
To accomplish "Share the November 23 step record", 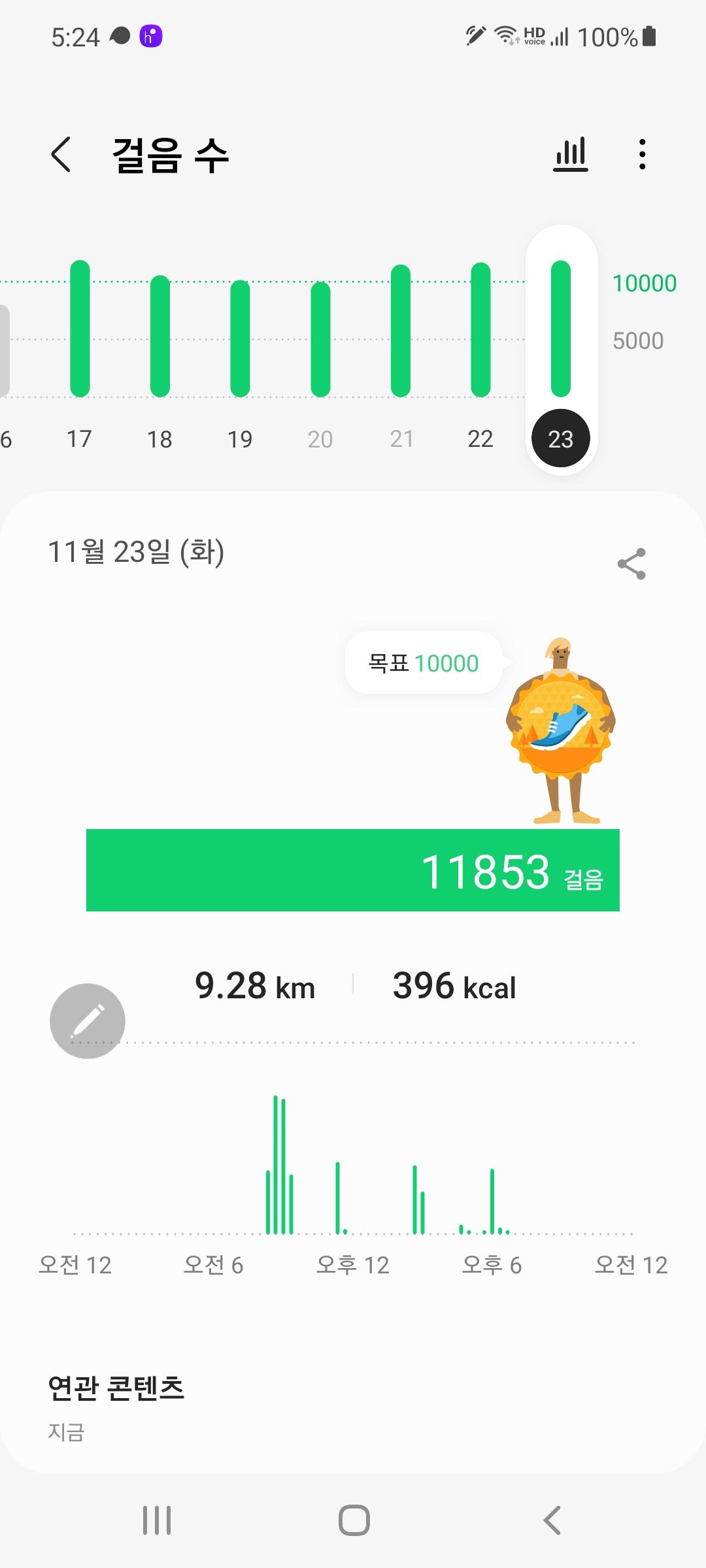I will tap(631, 564).
